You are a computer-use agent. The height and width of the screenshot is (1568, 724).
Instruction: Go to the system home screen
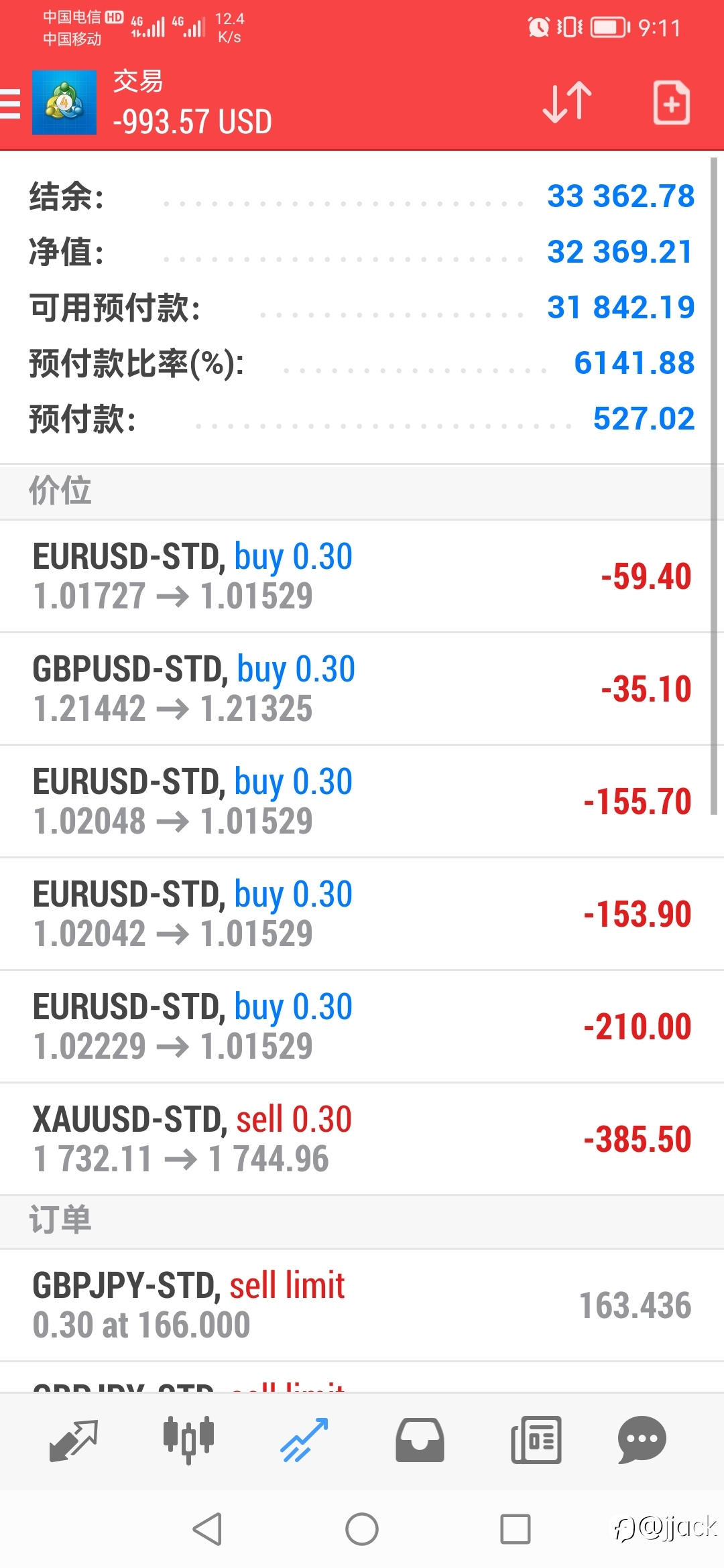pos(362,1529)
